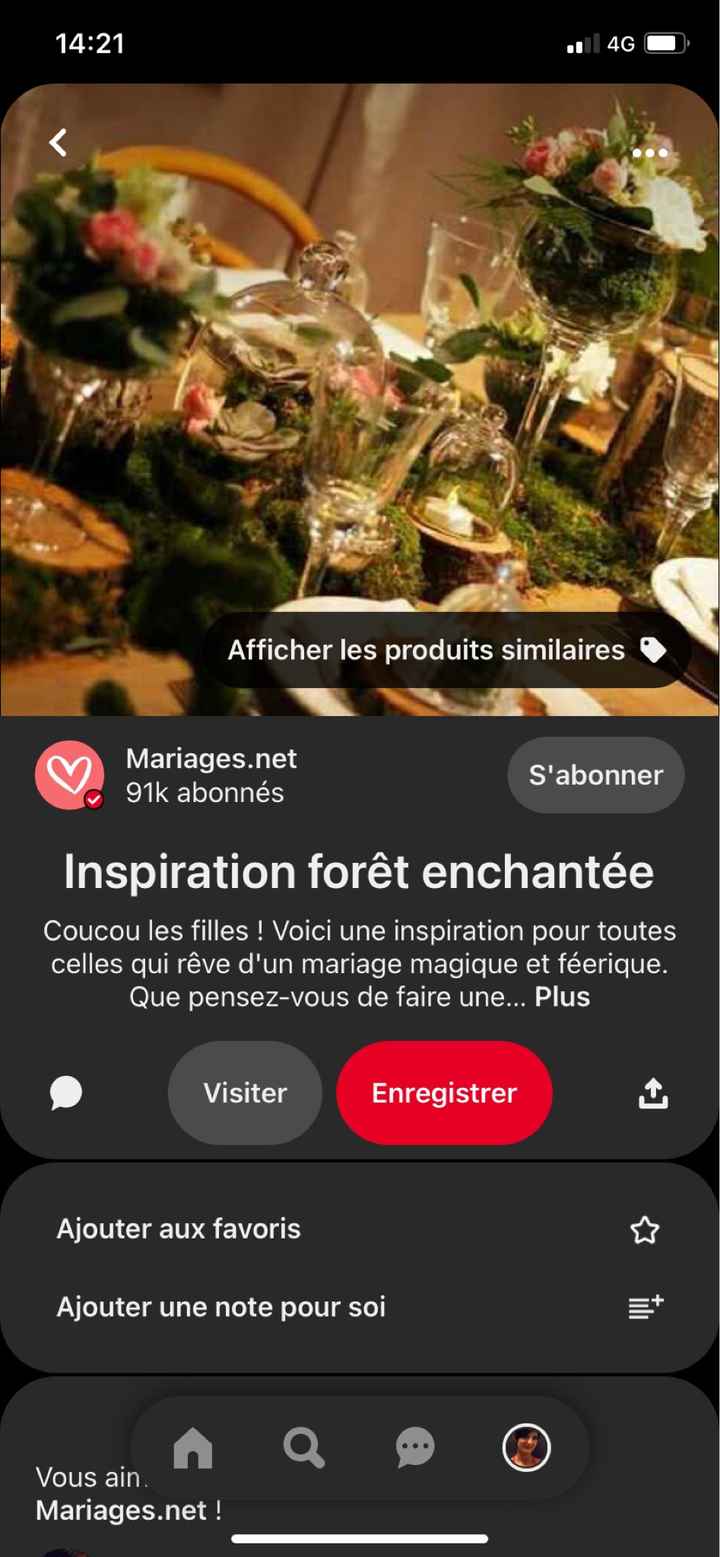This screenshot has height=1557, width=720.
Task: Tap the star icon to favorite the pin
Action: point(645,1230)
